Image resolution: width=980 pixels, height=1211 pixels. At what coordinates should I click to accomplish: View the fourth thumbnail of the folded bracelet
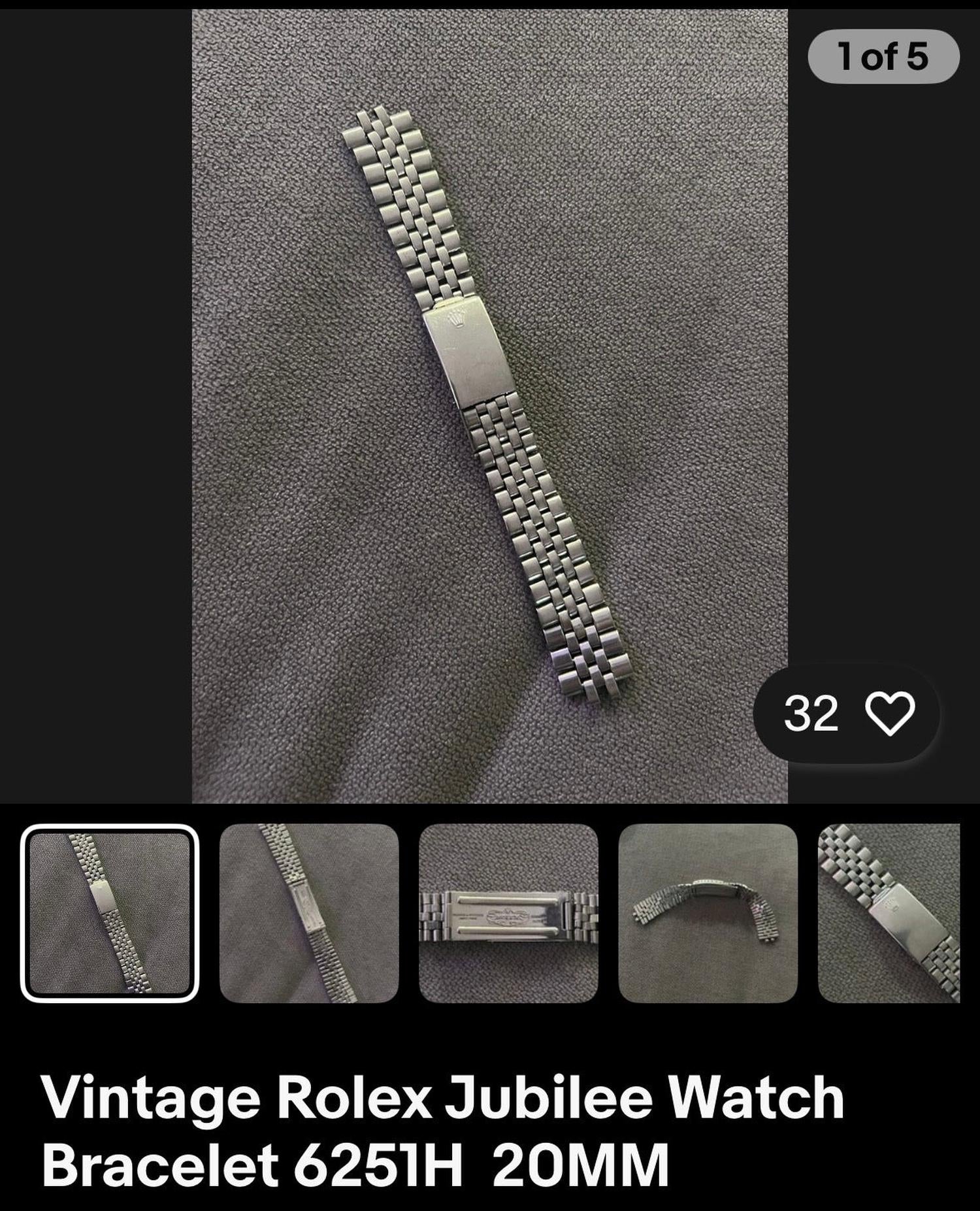(708, 913)
